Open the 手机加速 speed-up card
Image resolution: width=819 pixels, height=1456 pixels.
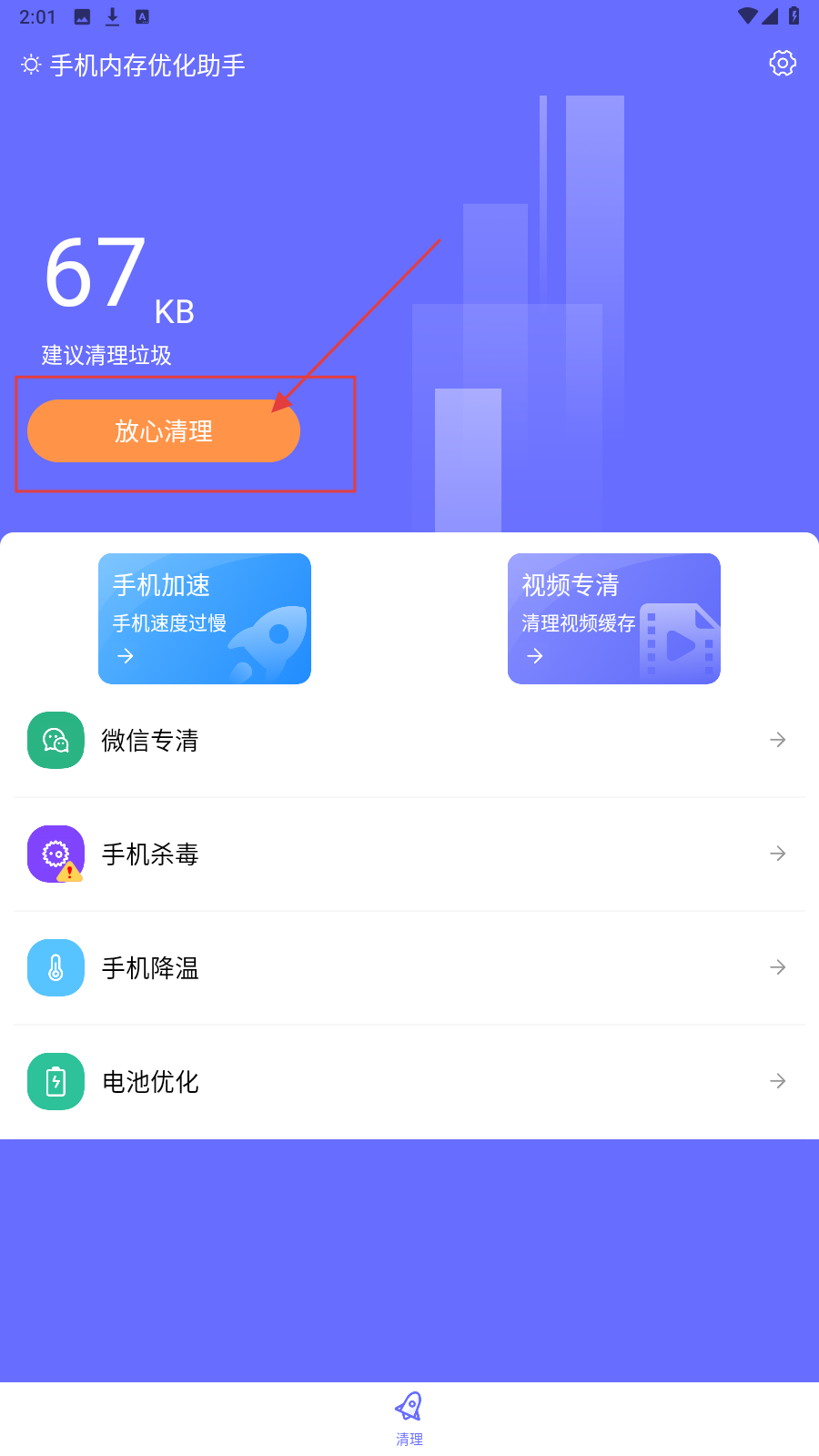coord(205,619)
